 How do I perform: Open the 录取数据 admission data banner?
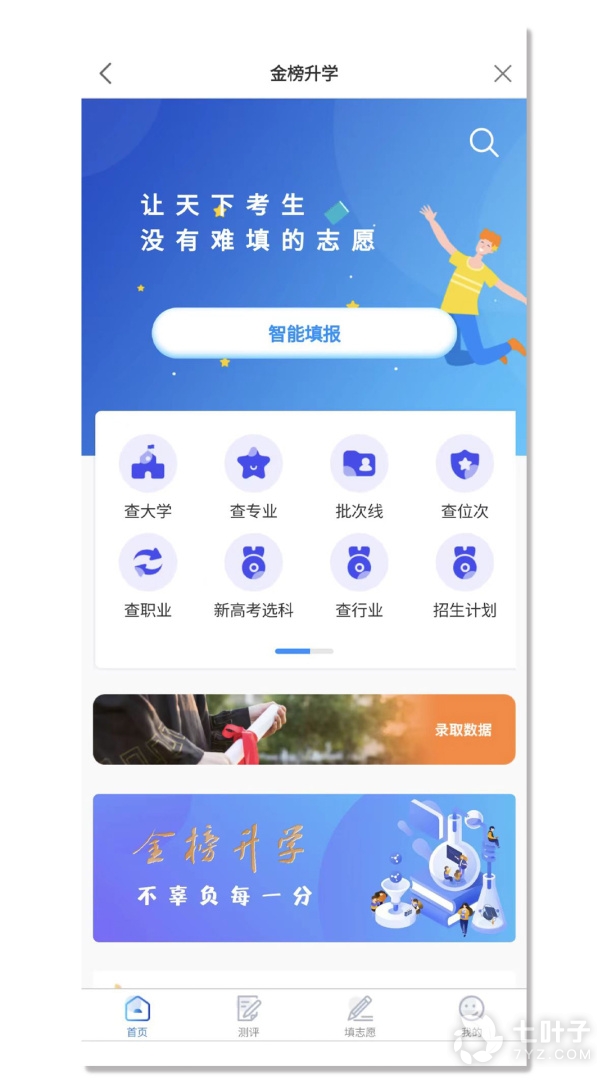tap(304, 730)
